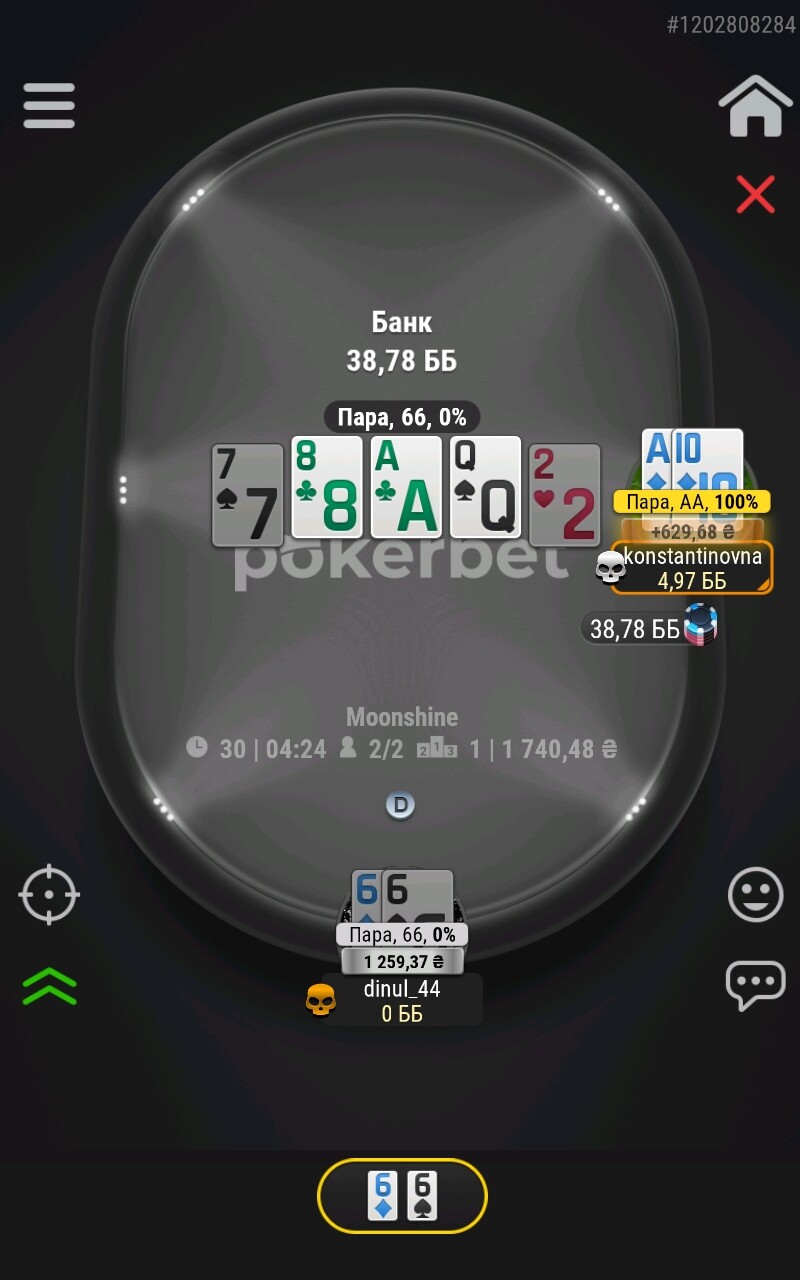
Task: Tap the crosshair target icon
Action: pyautogui.click(x=49, y=895)
